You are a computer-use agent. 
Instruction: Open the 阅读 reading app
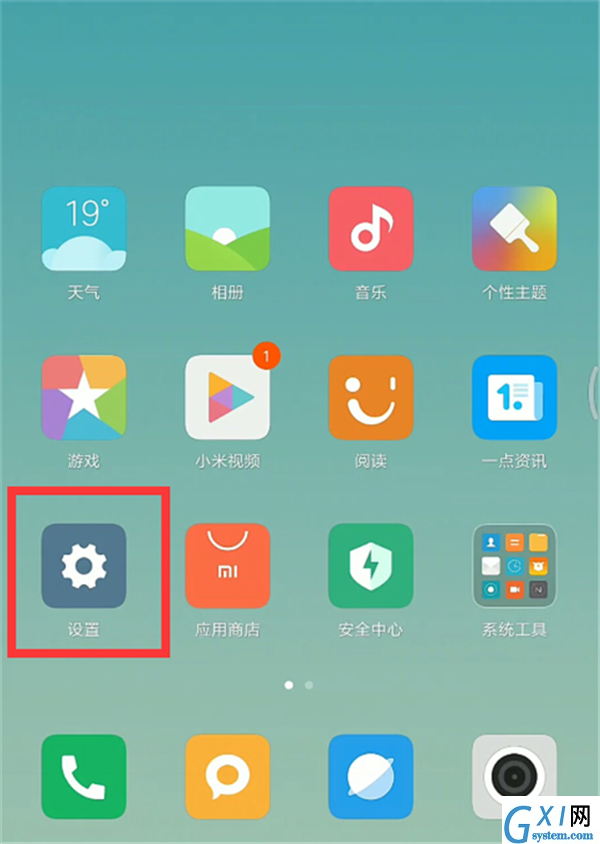[371, 397]
